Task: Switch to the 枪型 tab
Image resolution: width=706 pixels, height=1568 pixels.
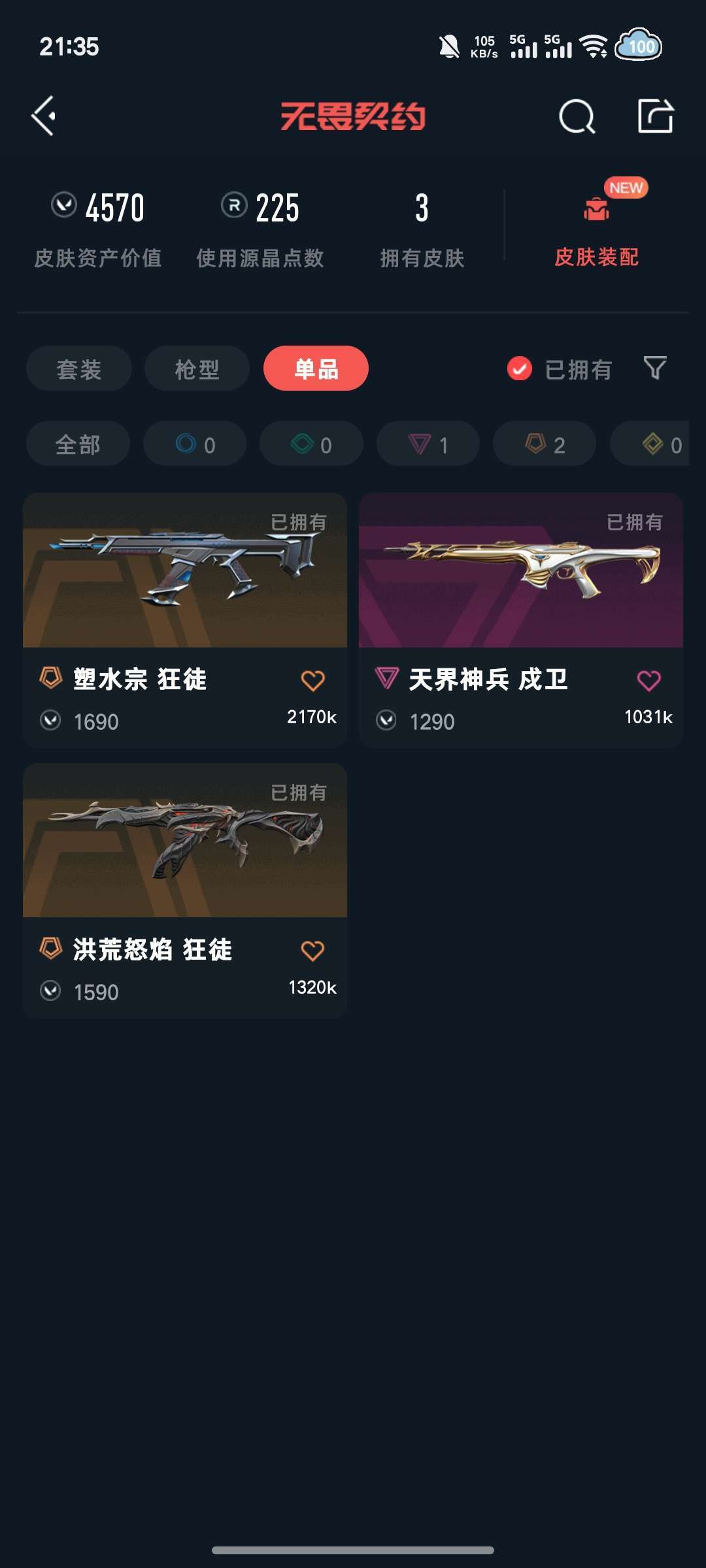Action: (196, 368)
